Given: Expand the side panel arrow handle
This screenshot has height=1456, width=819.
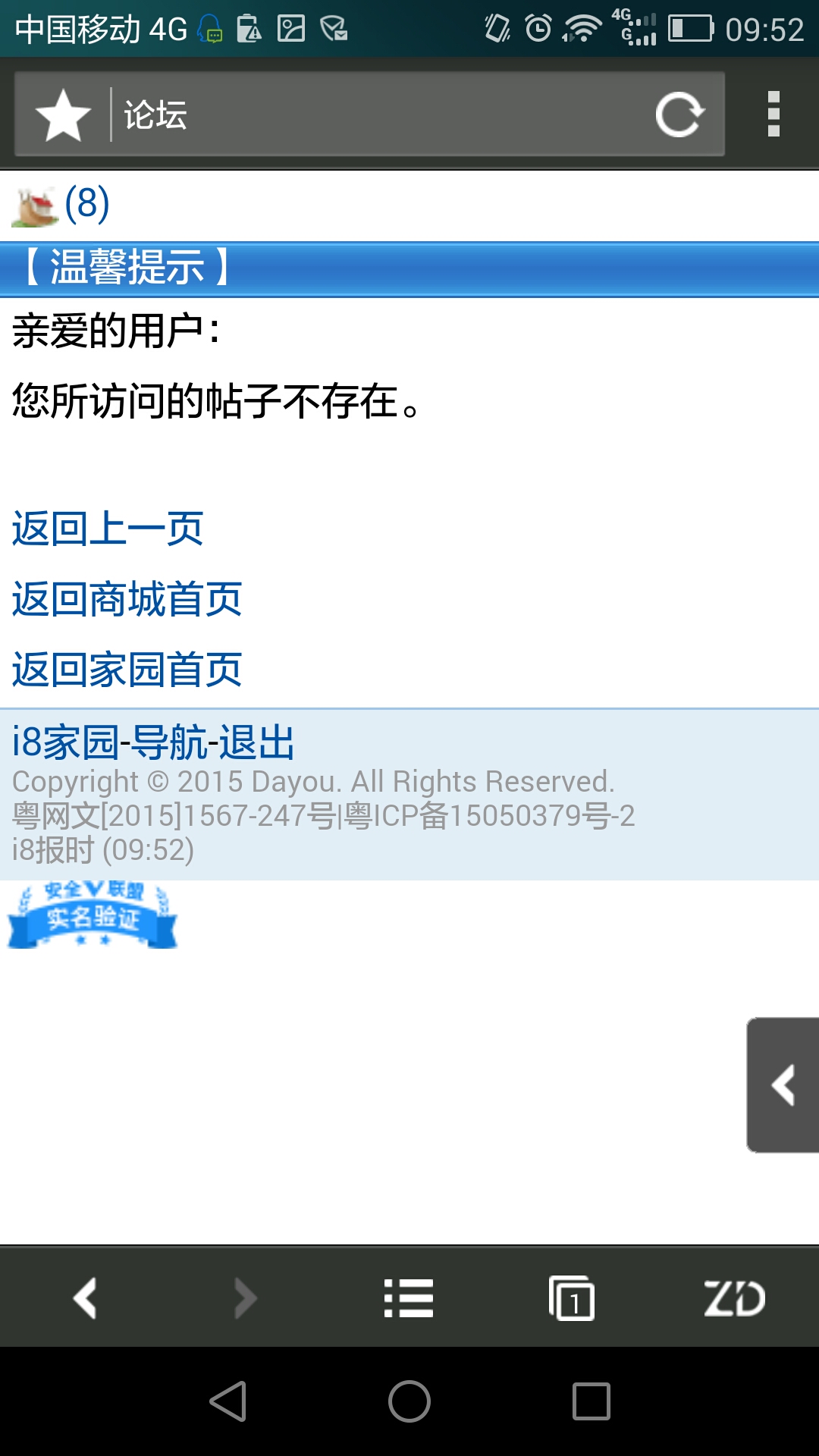Looking at the screenshot, I should click(783, 1085).
